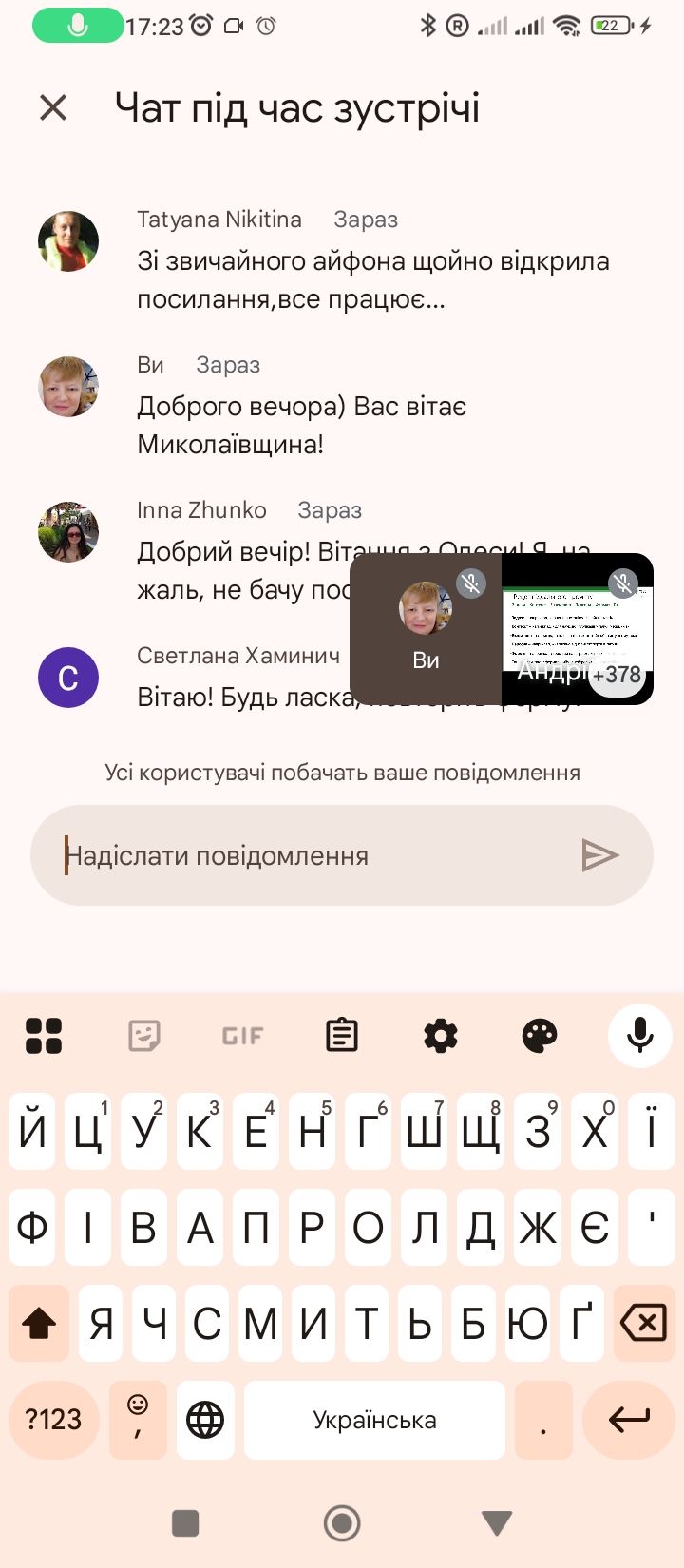Start voice typing with the keyboard microphone

[x=640, y=1035]
